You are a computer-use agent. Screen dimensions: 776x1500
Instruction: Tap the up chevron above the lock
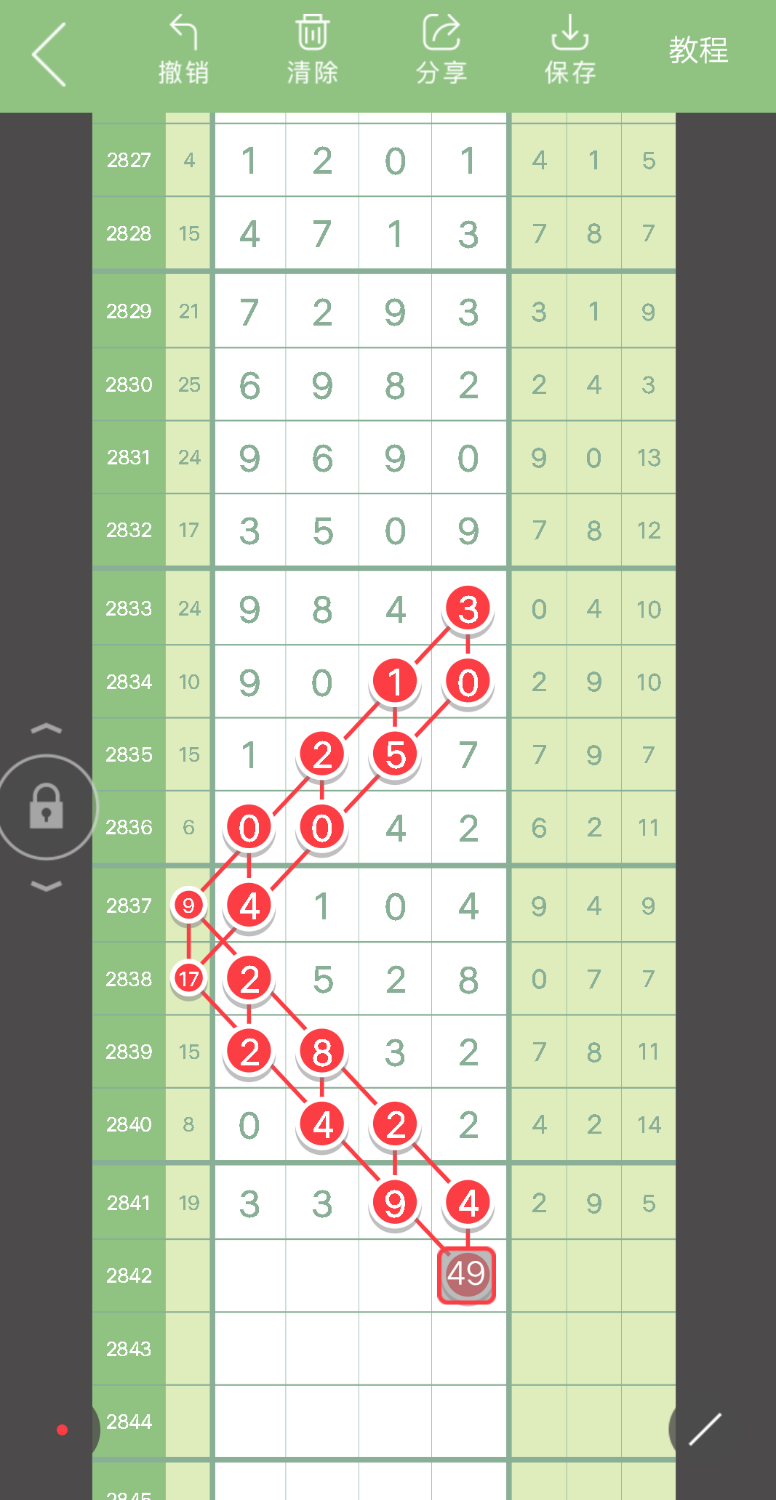pos(46,729)
